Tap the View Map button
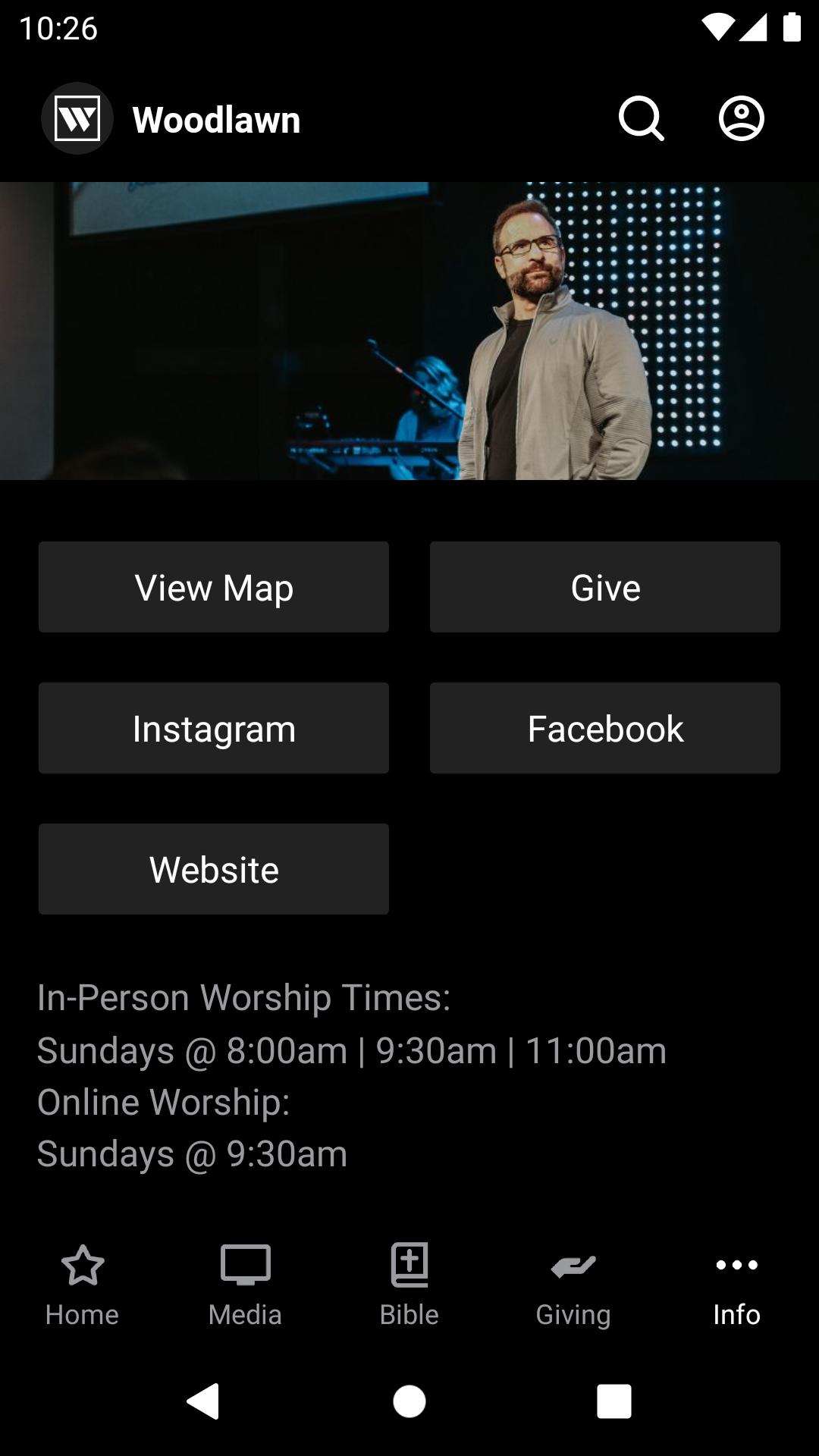Image resolution: width=819 pixels, height=1456 pixels. pos(214,587)
